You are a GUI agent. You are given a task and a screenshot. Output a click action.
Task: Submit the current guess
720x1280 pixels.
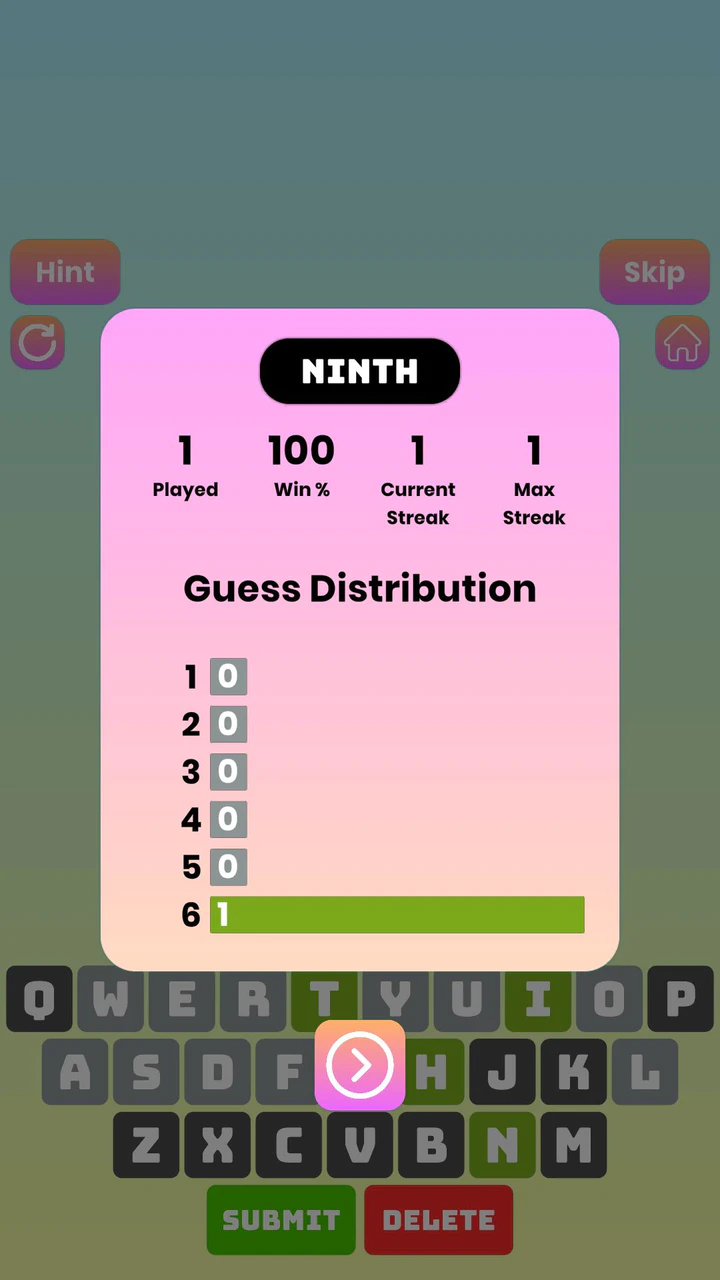point(281,1220)
